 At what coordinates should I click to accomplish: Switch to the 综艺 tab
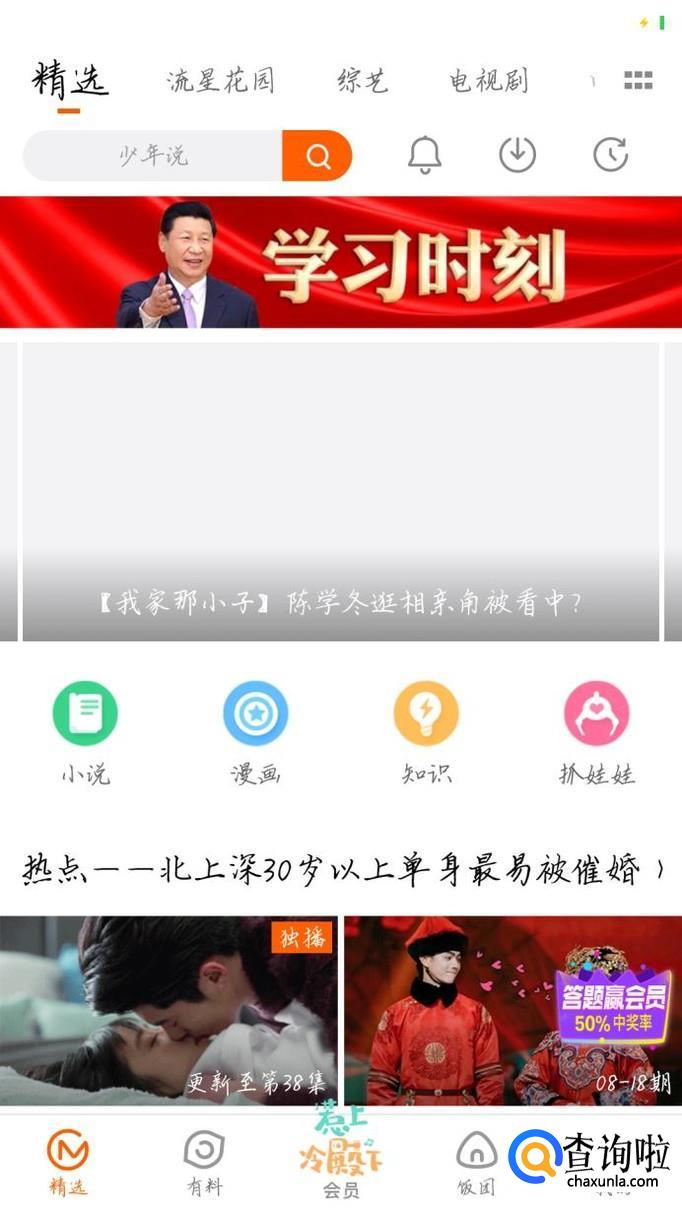pos(362,81)
